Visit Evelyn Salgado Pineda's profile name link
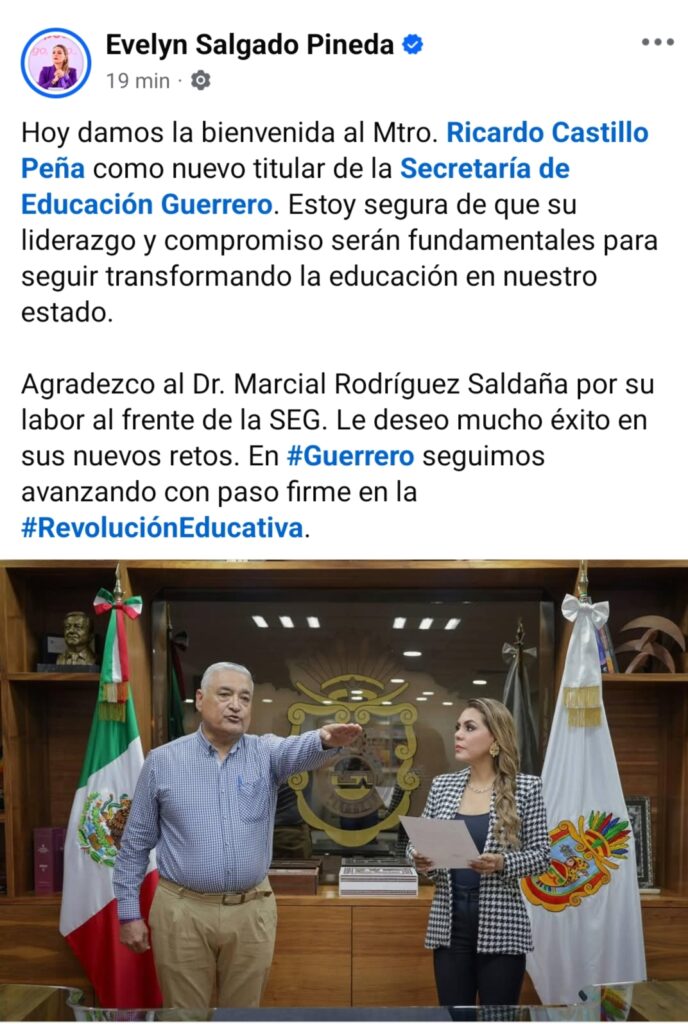The width and height of the screenshot is (688, 1024). tap(249, 44)
